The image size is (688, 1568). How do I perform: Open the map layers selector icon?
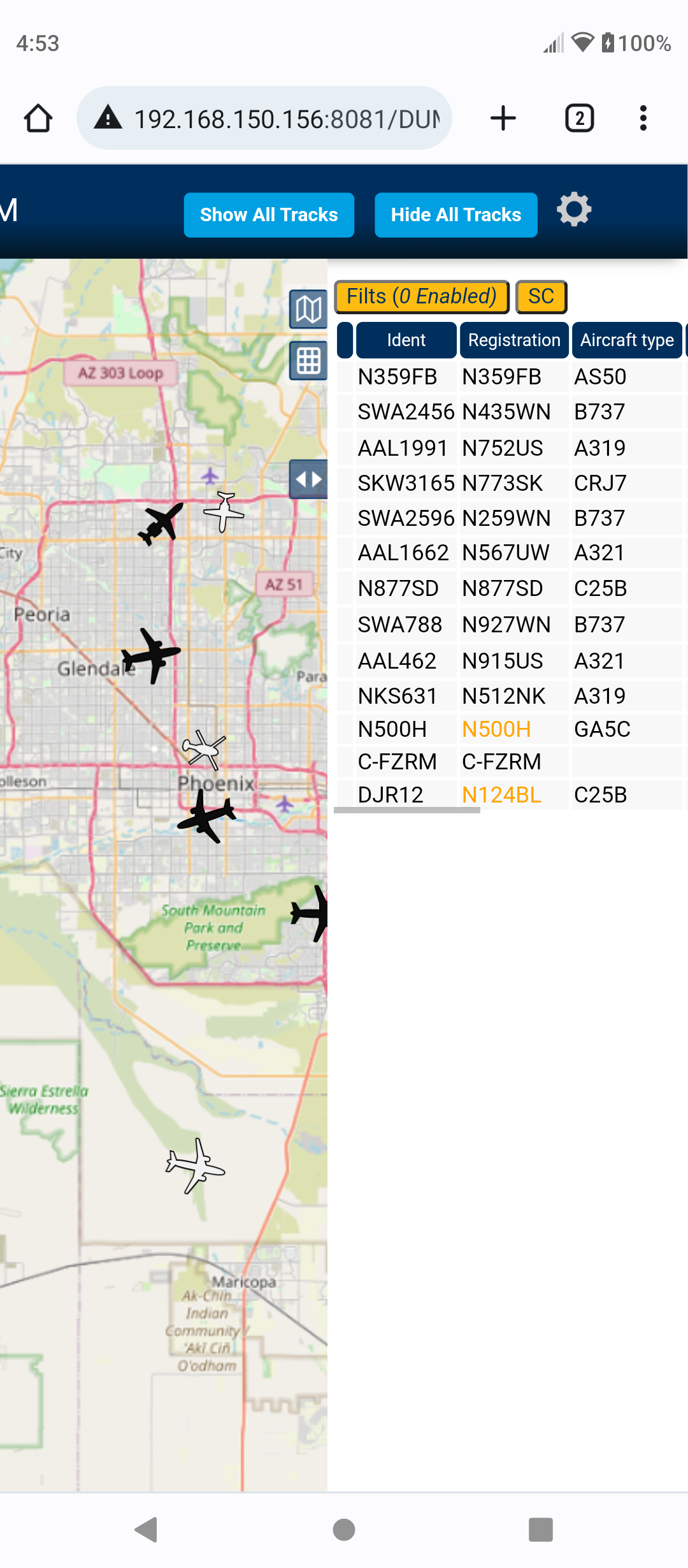(x=308, y=309)
